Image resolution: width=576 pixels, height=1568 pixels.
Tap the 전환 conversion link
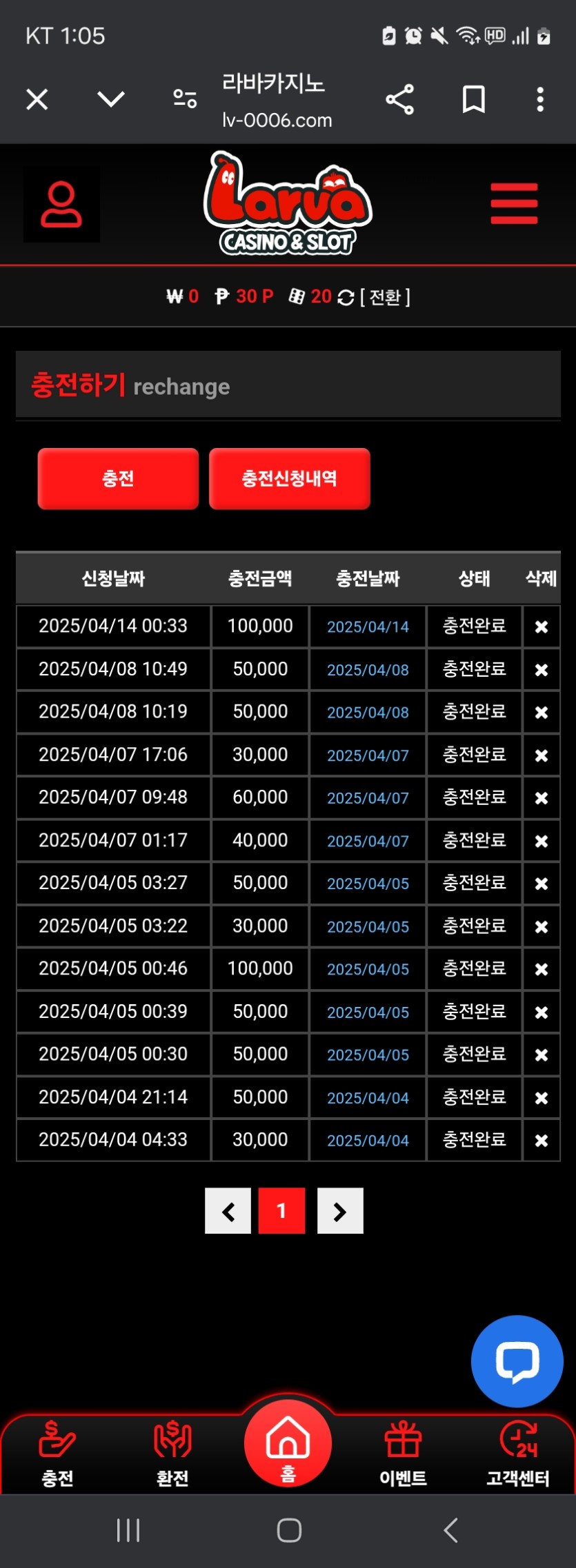pyautogui.click(x=385, y=297)
